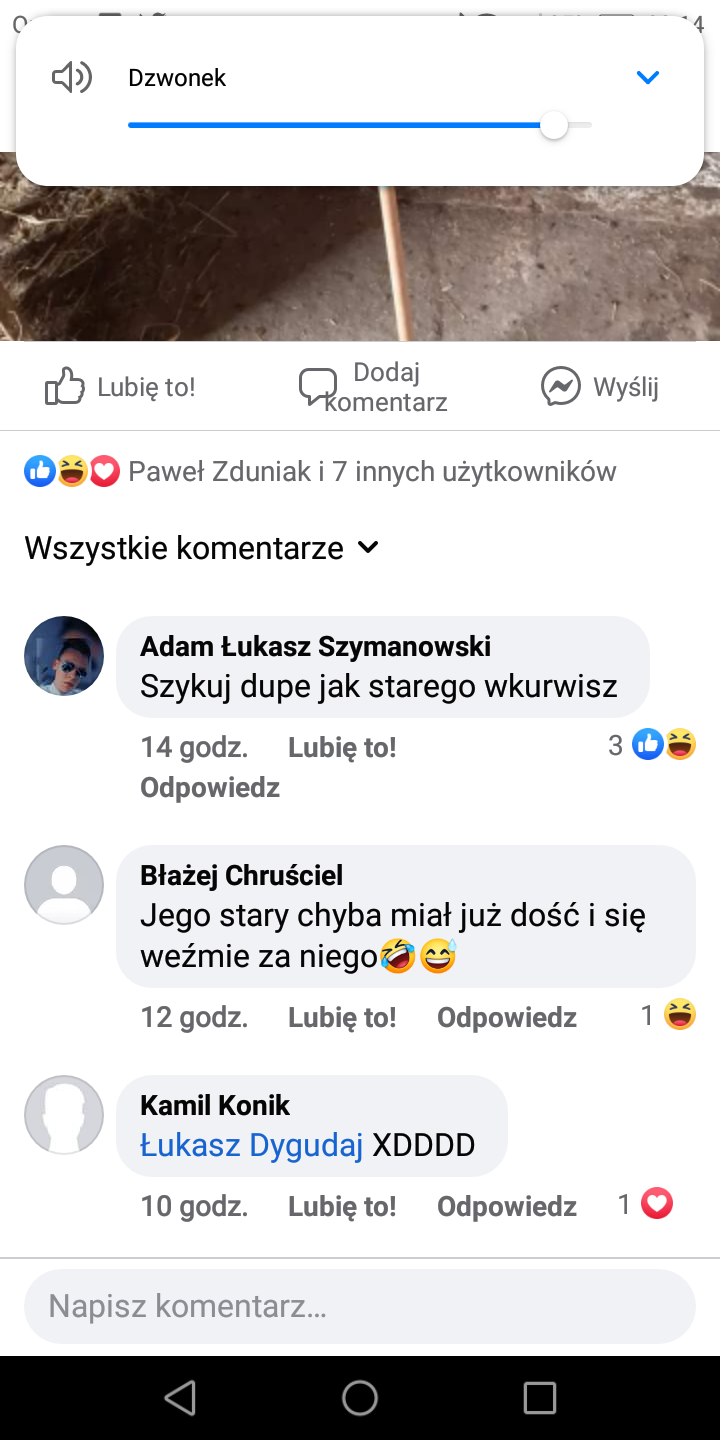Like the post with Lubię to!
Viewport: 720px width, 1440px height.
[120, 387]
